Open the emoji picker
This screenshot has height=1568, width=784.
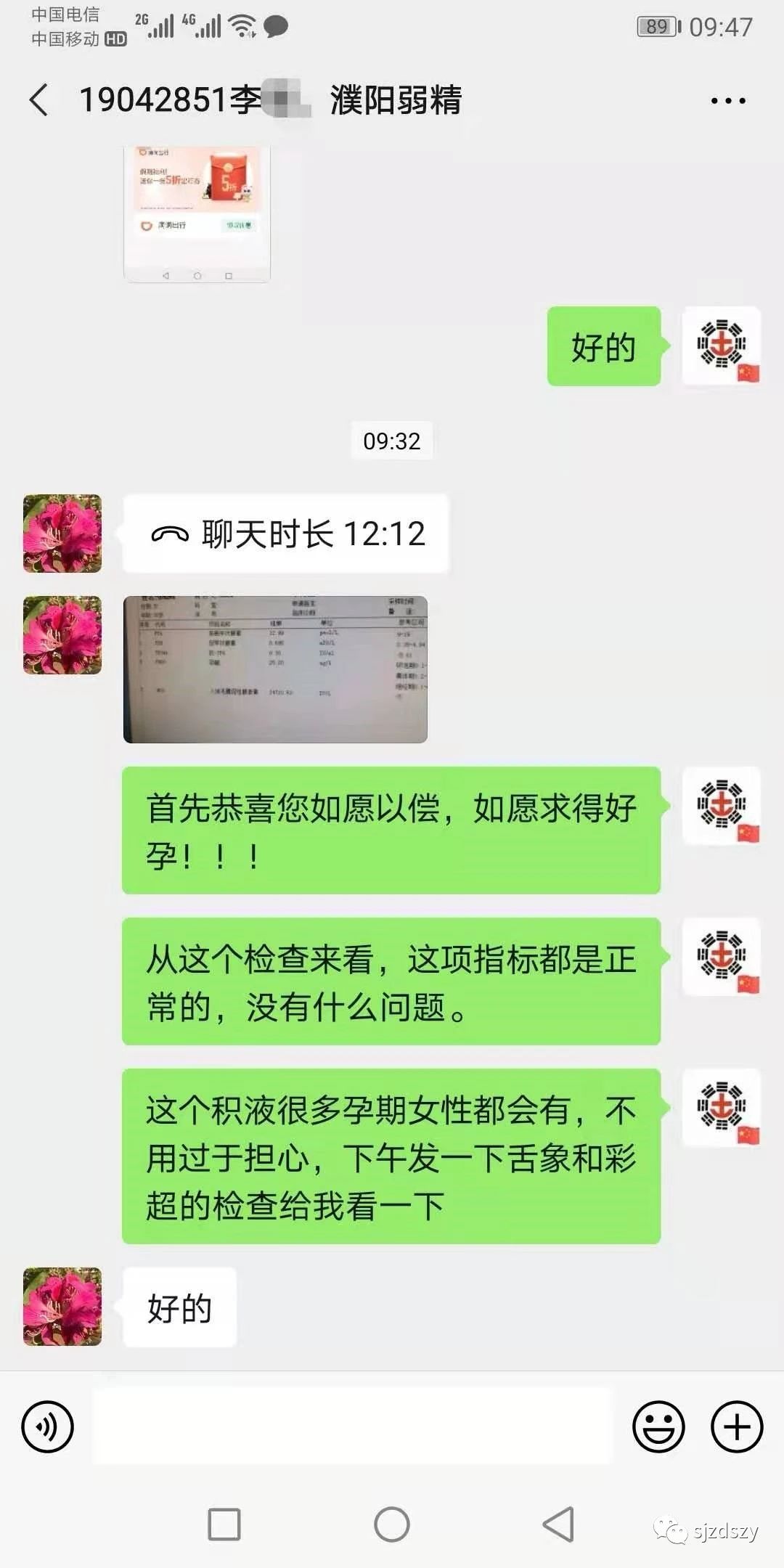point(658,1426)
